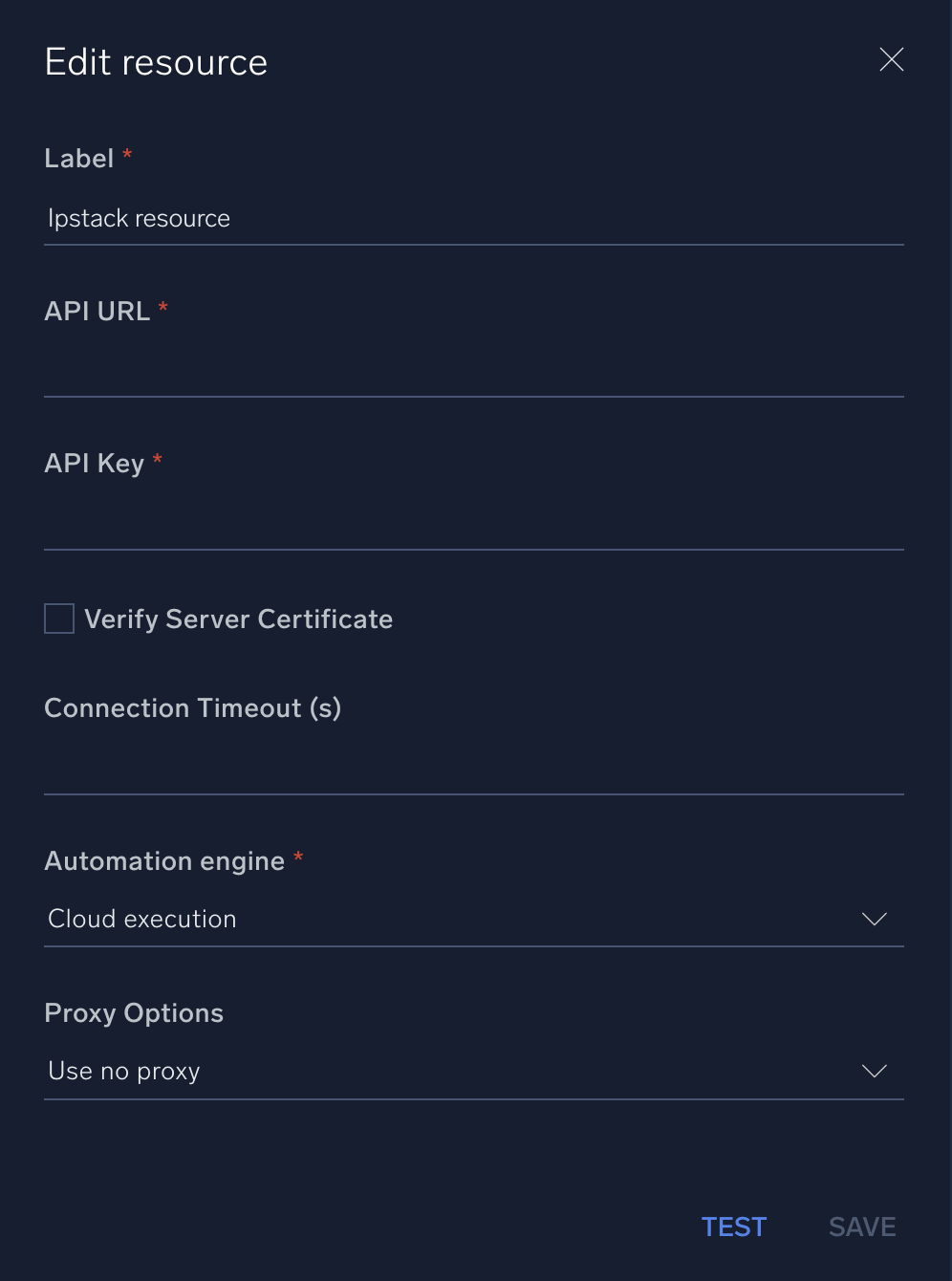Click the SAVE button
Image resolution: width=952 pixels, height=1281 pixels.
pos(860,1227)
